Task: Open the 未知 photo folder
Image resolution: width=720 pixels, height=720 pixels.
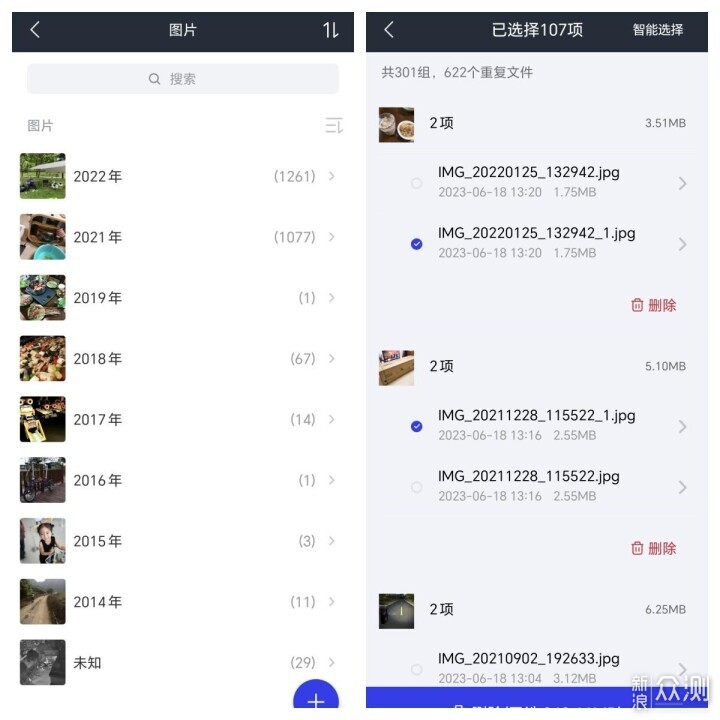Action: point(180,662)
